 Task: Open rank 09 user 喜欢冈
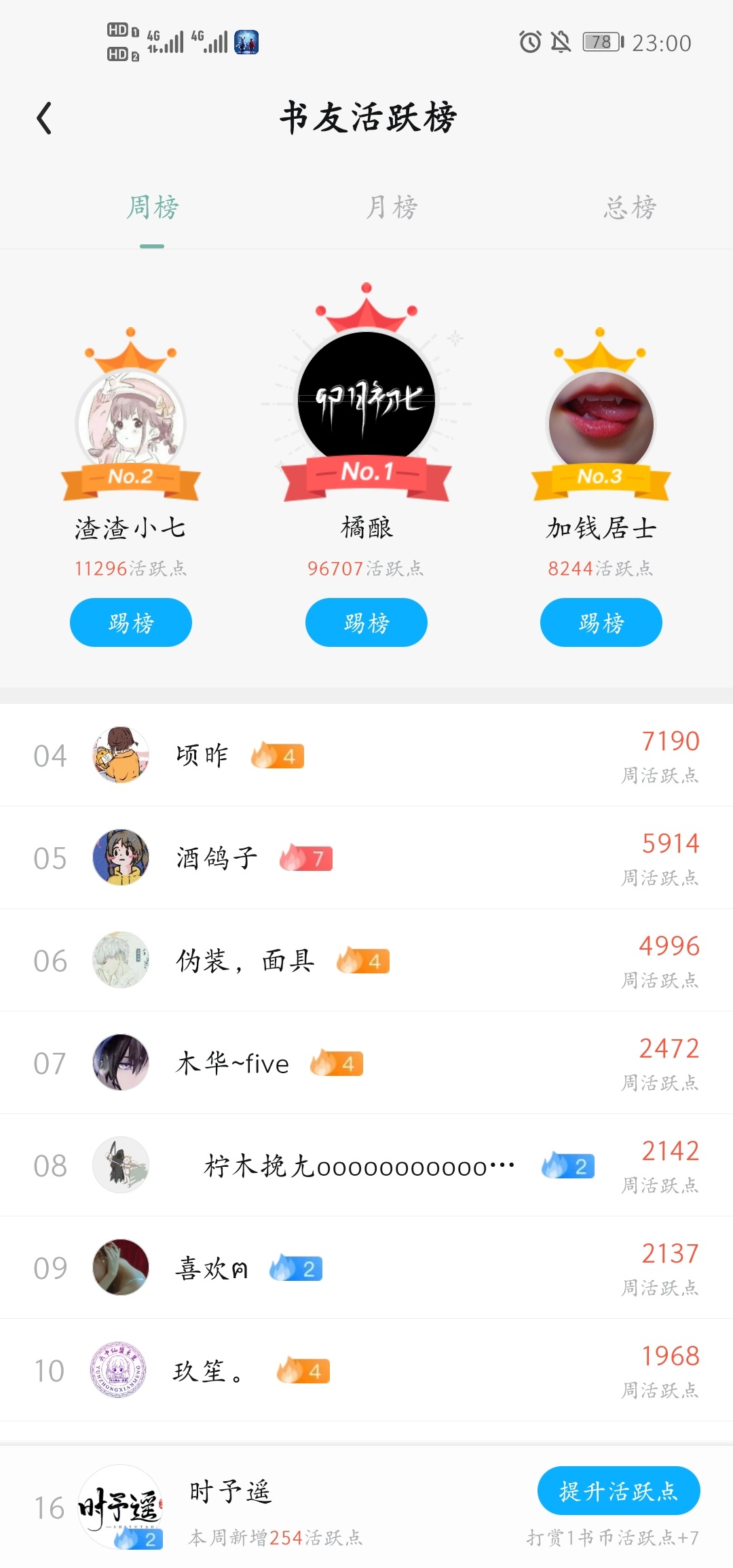(211, 1268)
